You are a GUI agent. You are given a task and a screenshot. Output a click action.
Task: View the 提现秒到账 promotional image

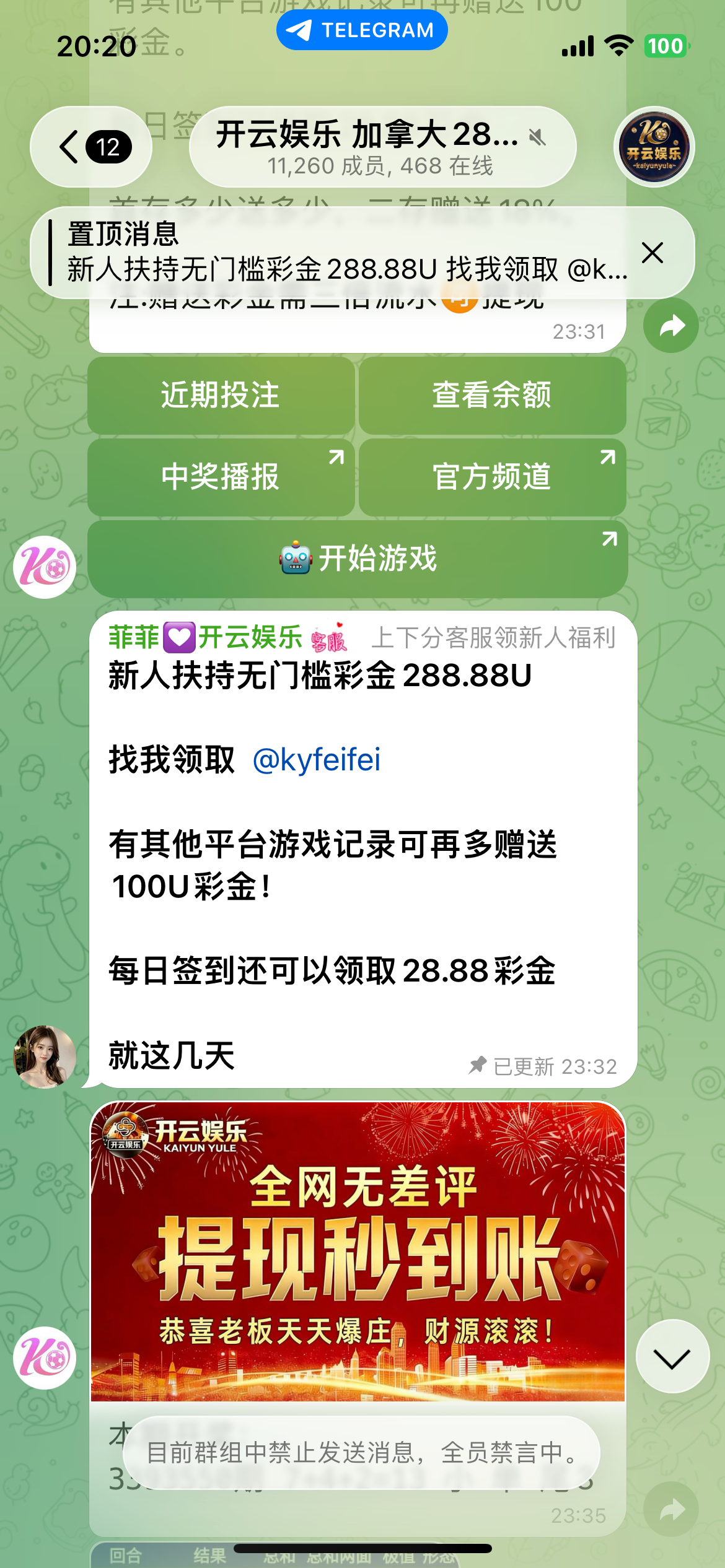click(x=358, y=1251)
